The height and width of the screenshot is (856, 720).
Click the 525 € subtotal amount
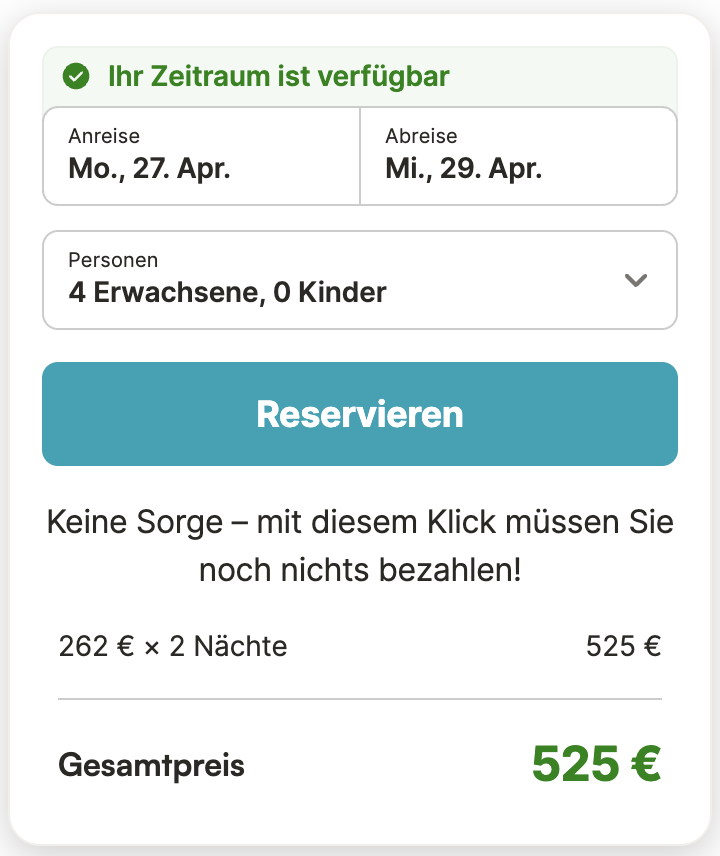tap(623, 646)
